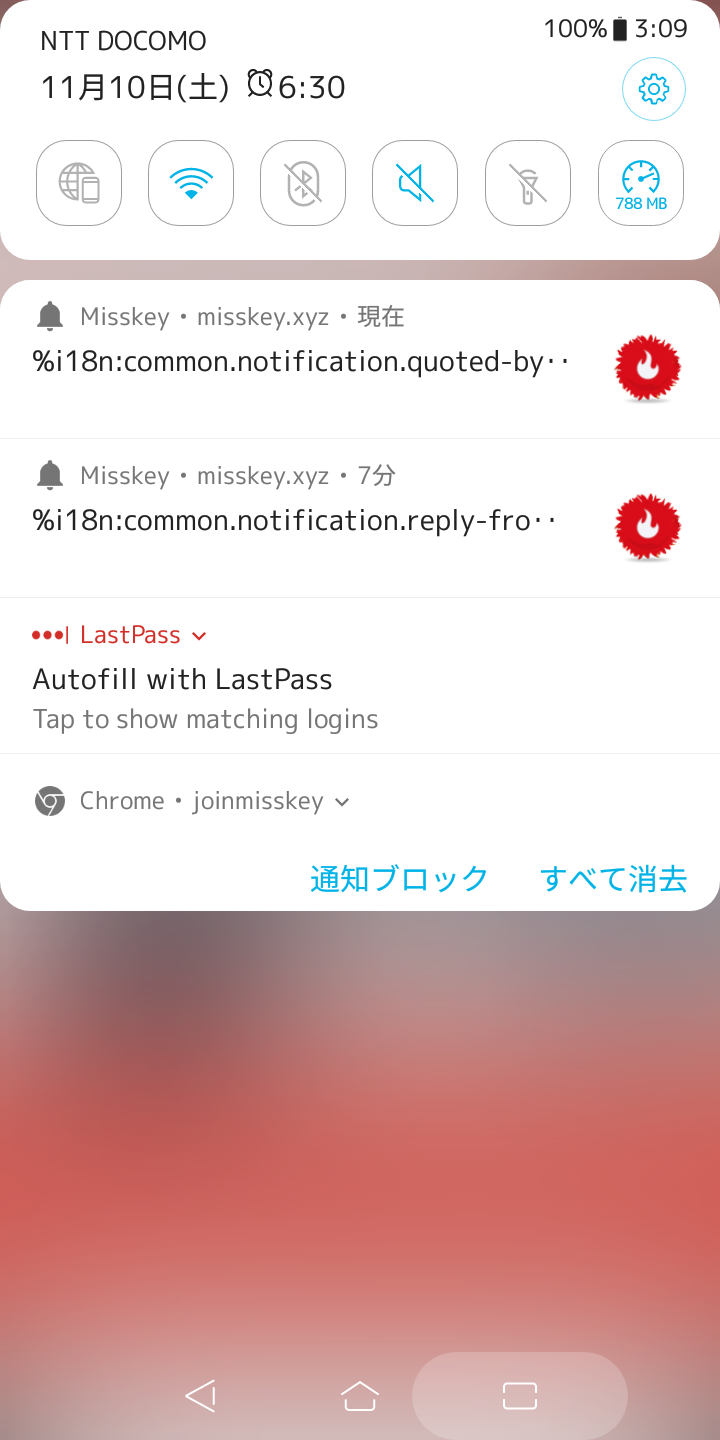The image size is (720, 1440).
Task: Enable Bluetooth from quick settings
Action: tap(303, 183)
